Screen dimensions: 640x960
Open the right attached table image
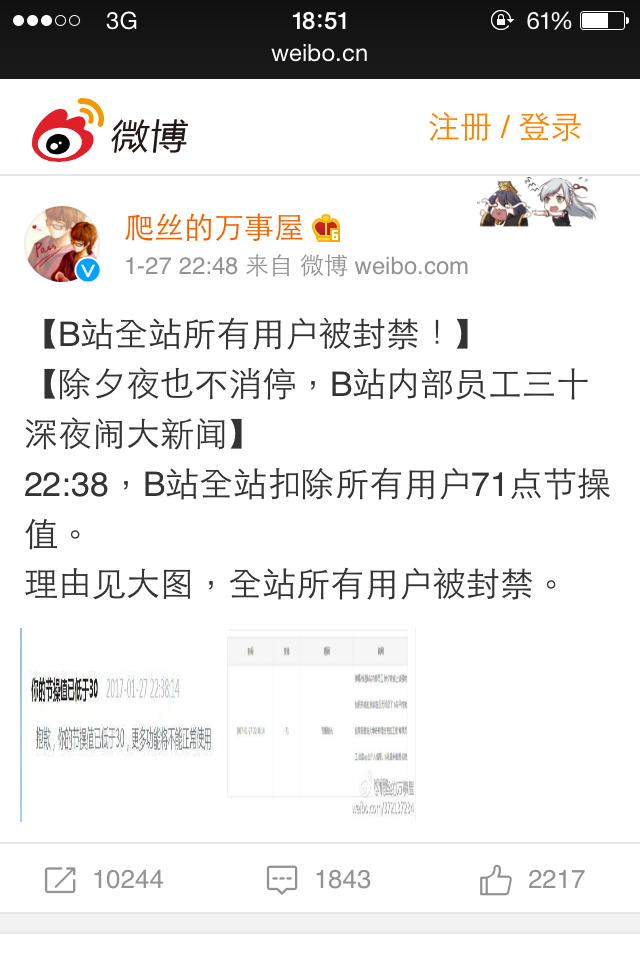320,725
